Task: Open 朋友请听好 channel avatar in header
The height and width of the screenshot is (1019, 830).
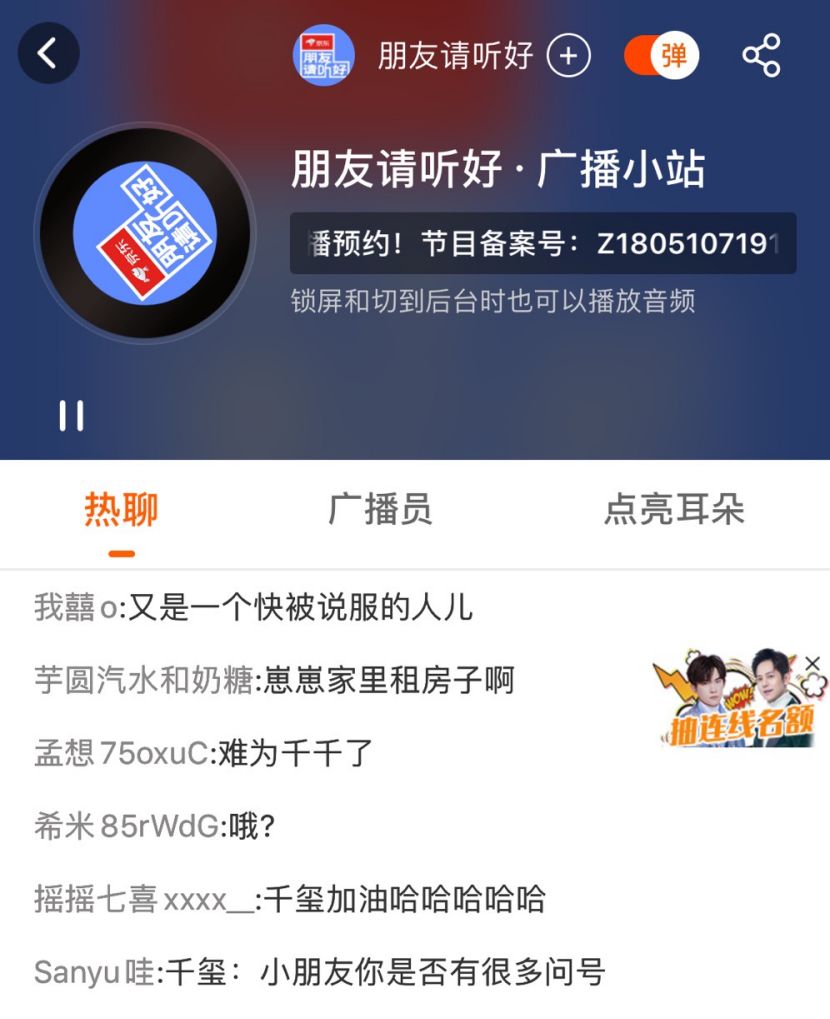Action: (322, 55)
